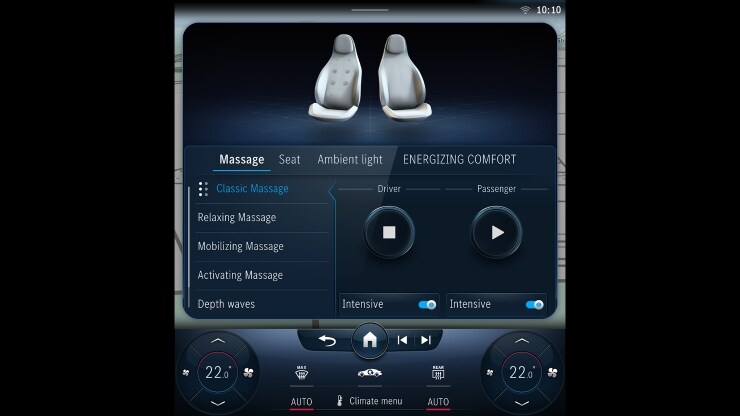Image resolution: width=740 pixels, height=416 pixels.
Task: Start the passenger seat massage
Action: [497, 232]
